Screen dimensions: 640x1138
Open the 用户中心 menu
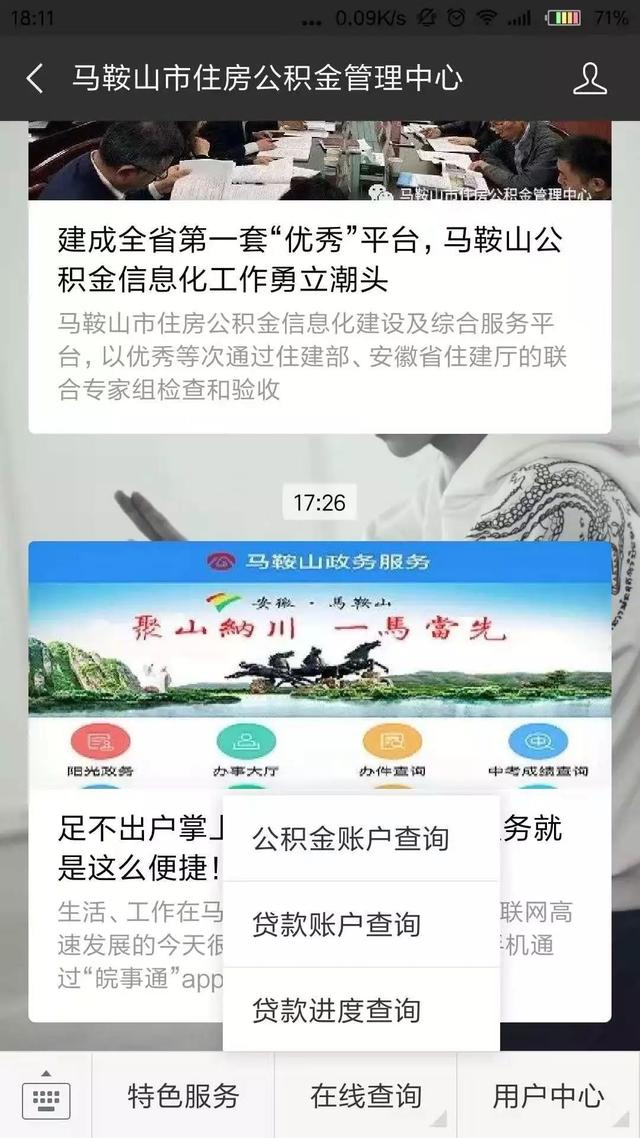pyautogui.click(x=549, y=1096)
